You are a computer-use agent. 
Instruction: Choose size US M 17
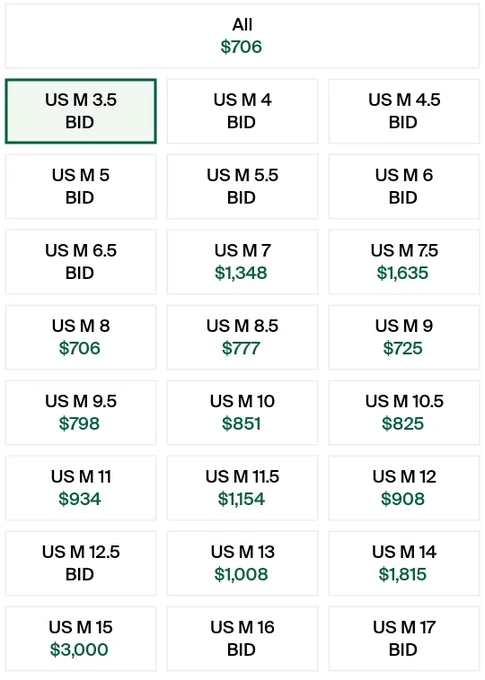point(404,639)
